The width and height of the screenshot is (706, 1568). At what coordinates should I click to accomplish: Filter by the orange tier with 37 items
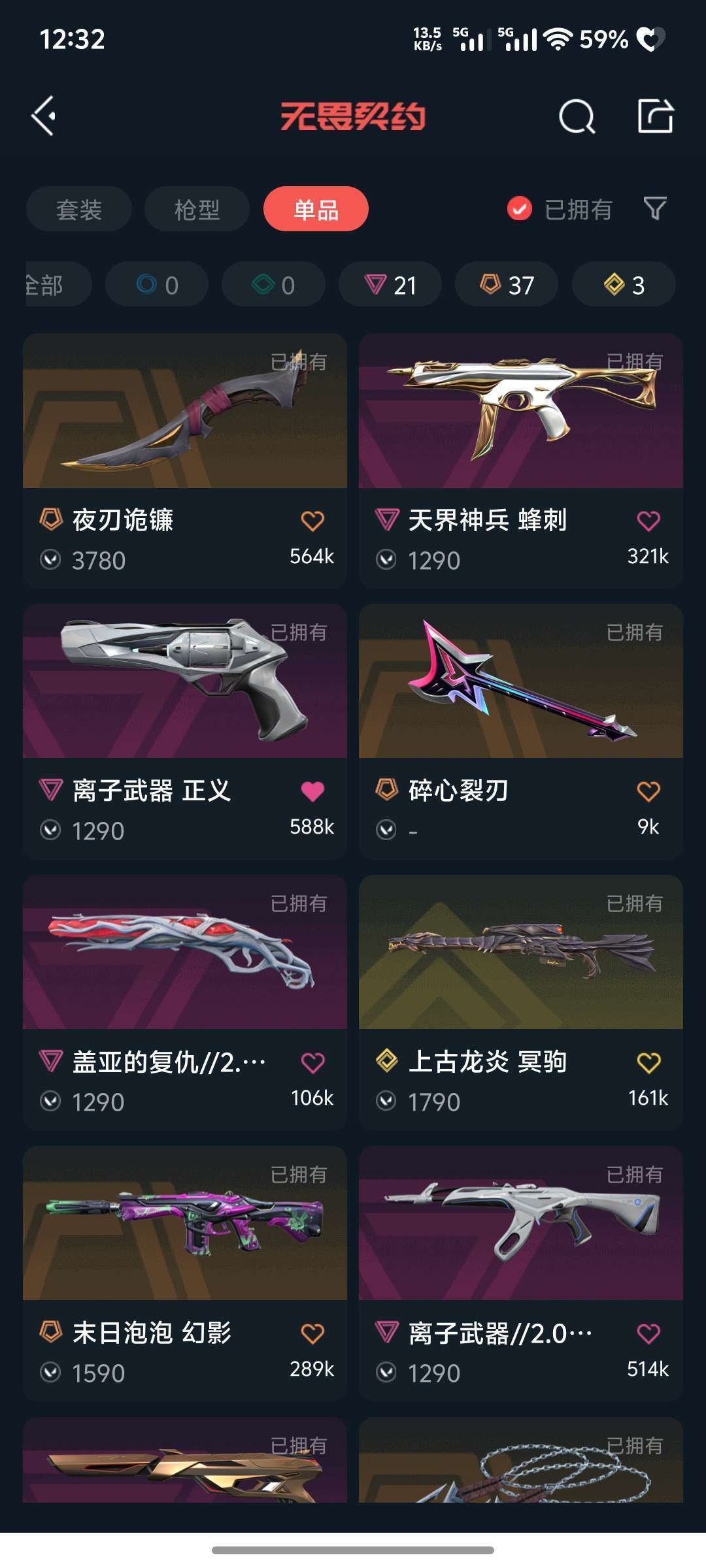tap(507, 285)
